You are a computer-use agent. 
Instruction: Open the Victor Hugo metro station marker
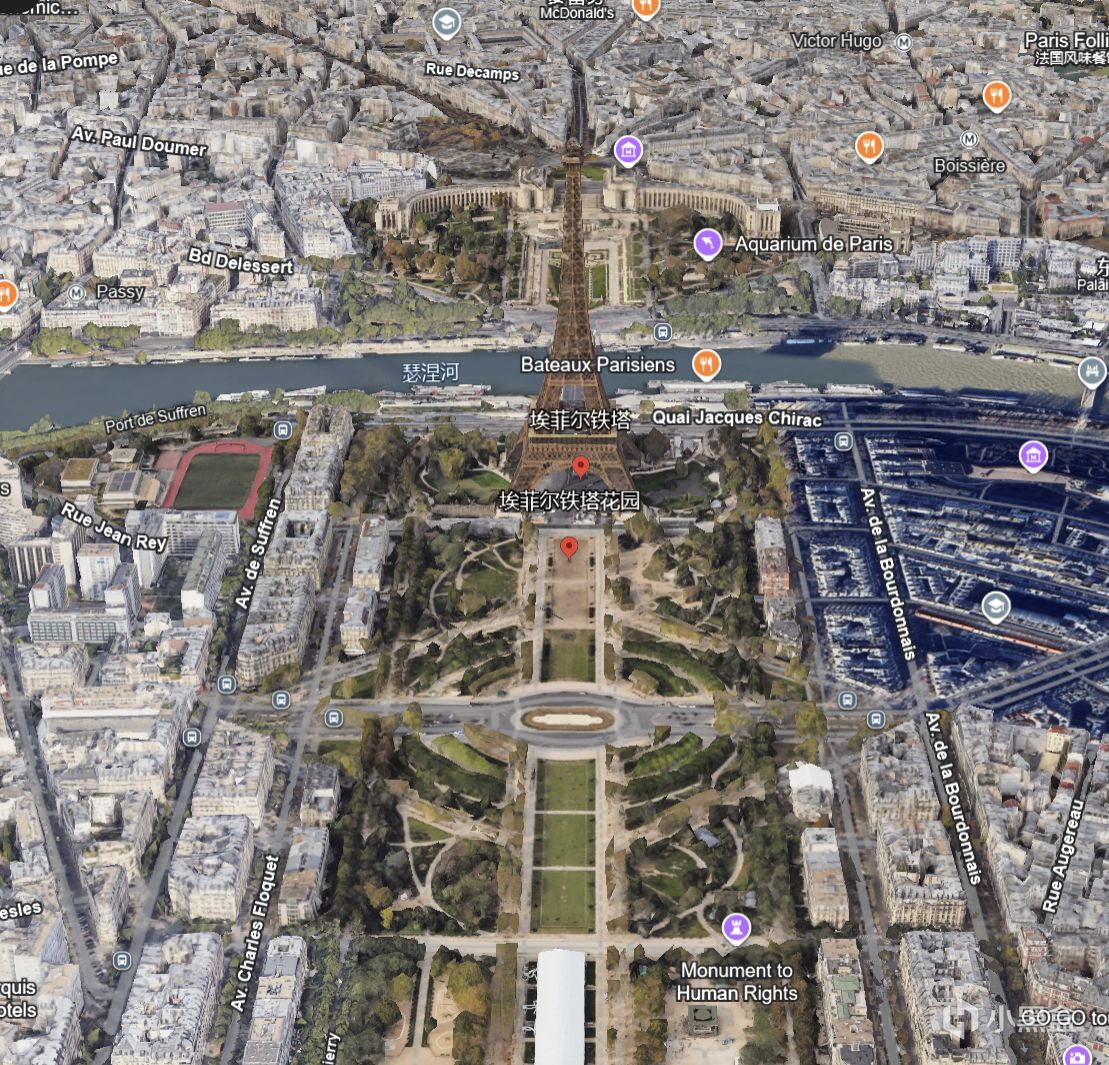903,42
